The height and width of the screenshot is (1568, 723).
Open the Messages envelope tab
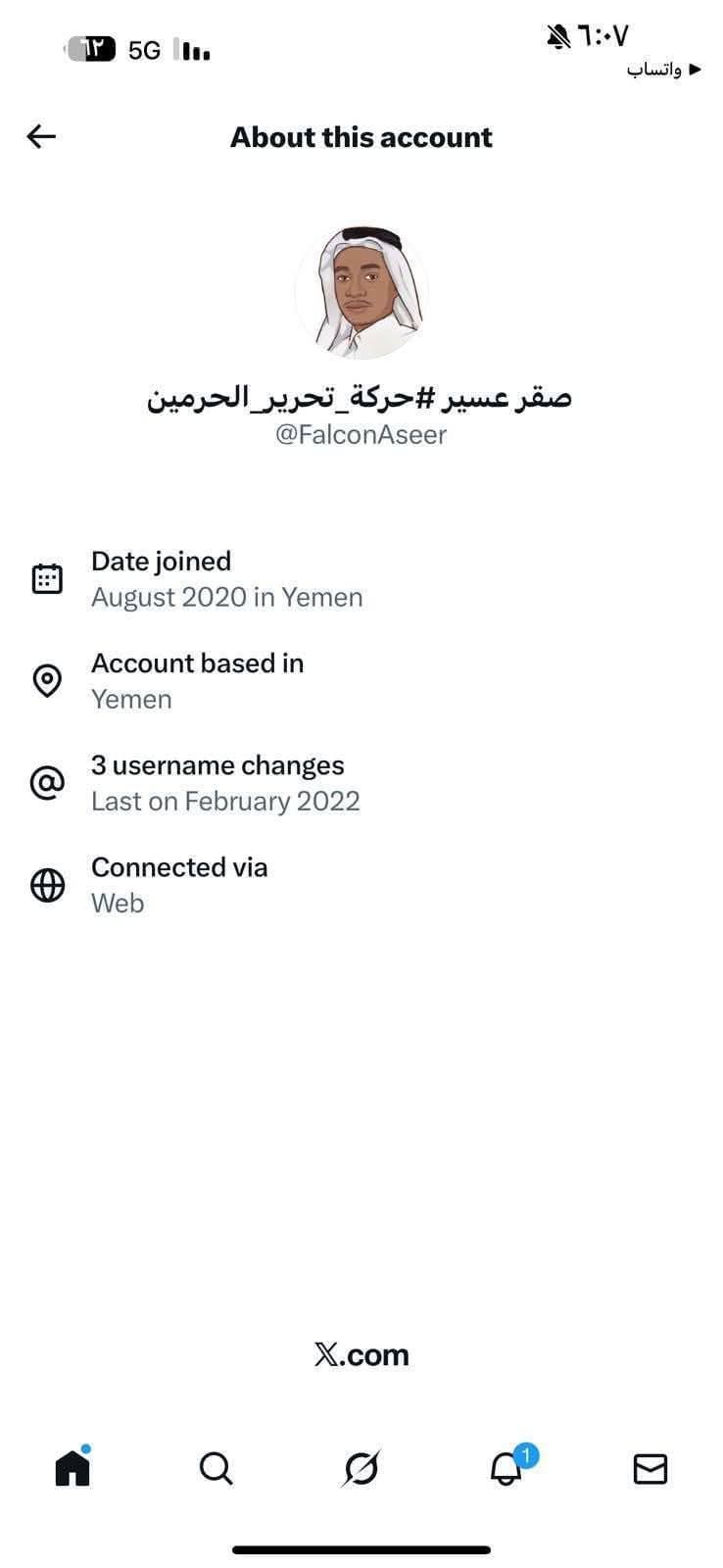(651, 1468)
